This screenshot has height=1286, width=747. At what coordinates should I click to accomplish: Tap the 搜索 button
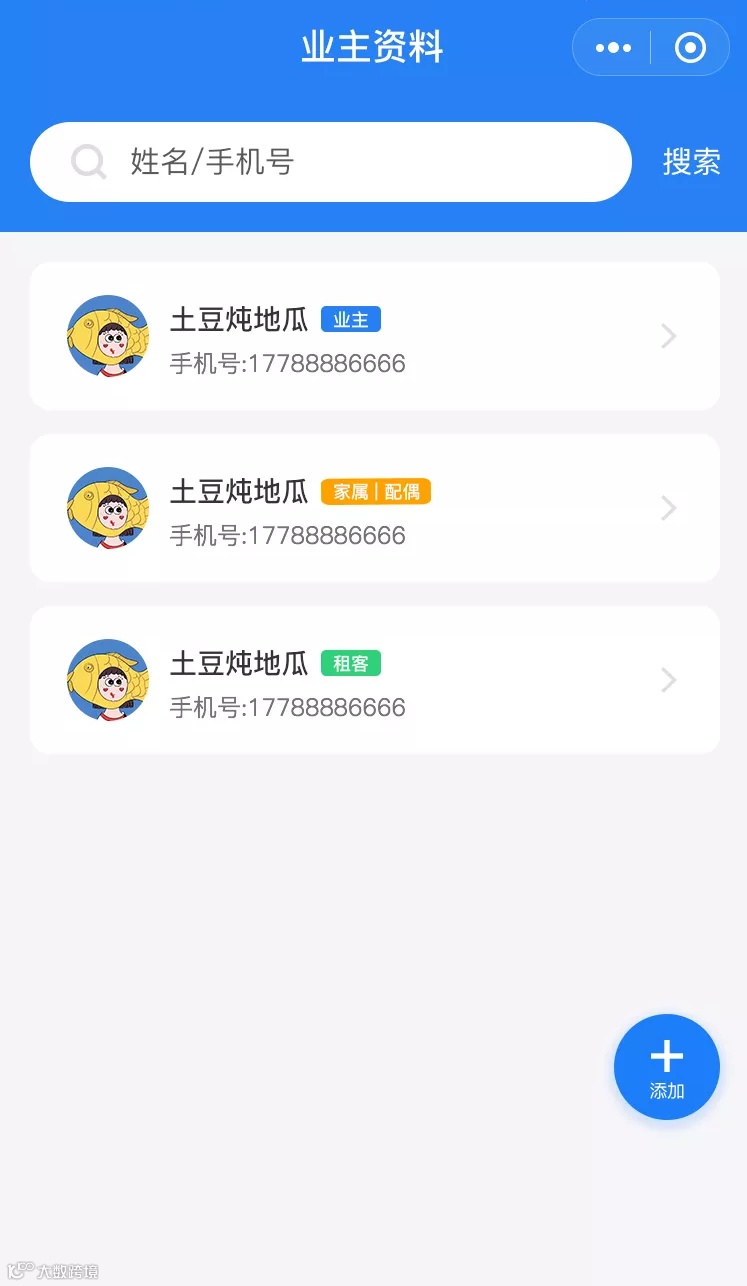click(691, 162)
